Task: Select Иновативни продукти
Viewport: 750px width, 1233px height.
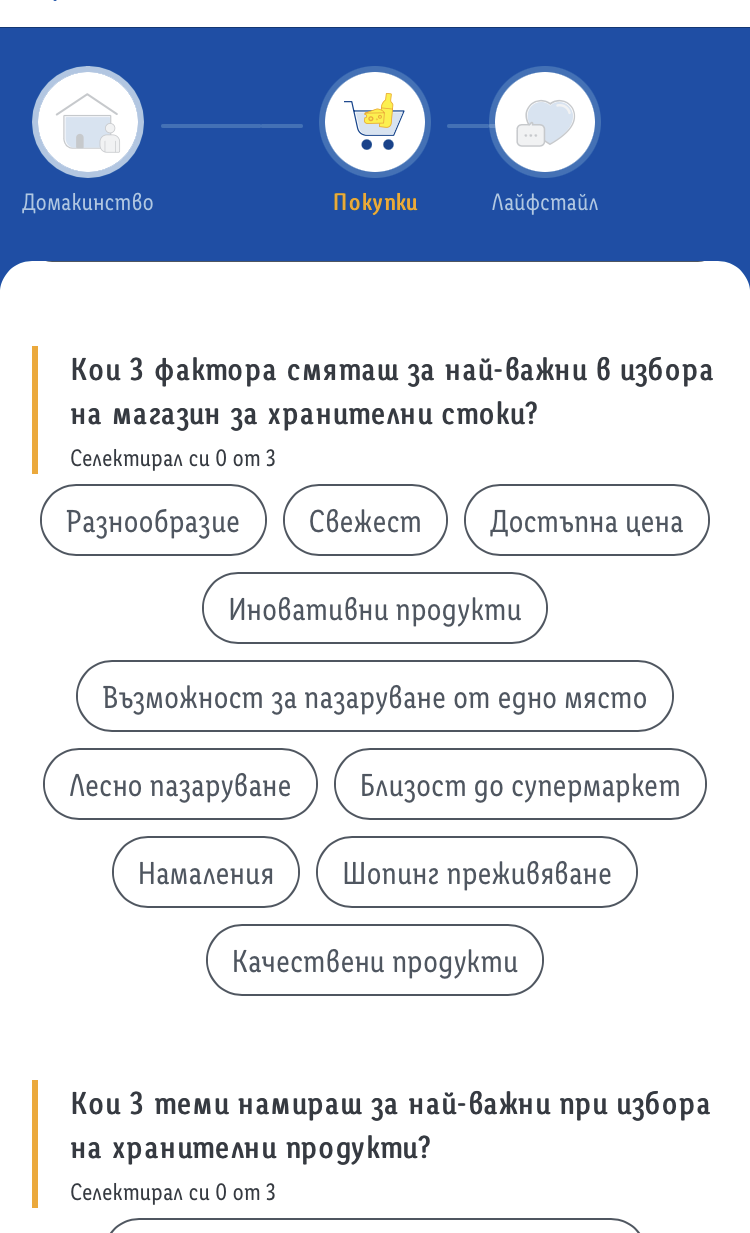Action: (375, 608)
